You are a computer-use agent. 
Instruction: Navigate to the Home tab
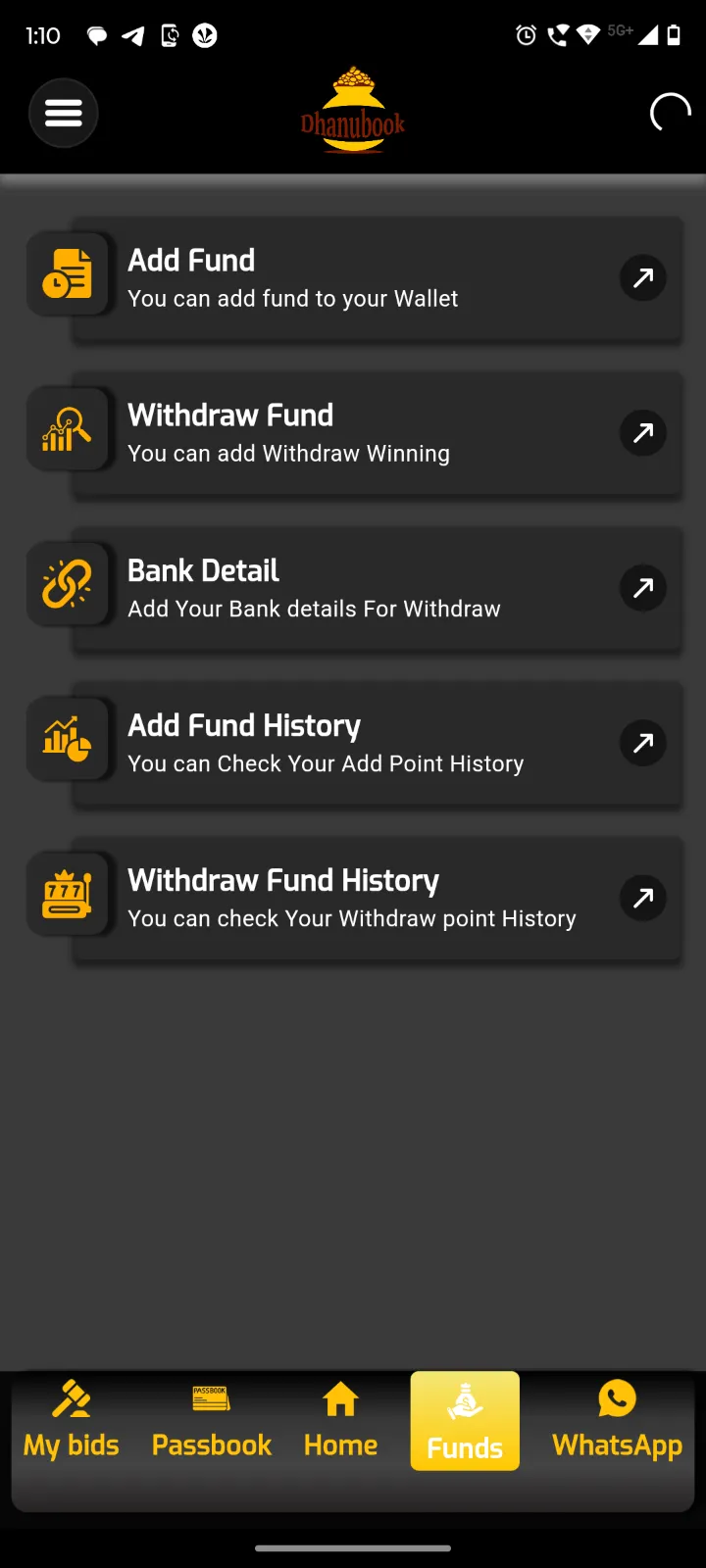[x=340, y=1421]
